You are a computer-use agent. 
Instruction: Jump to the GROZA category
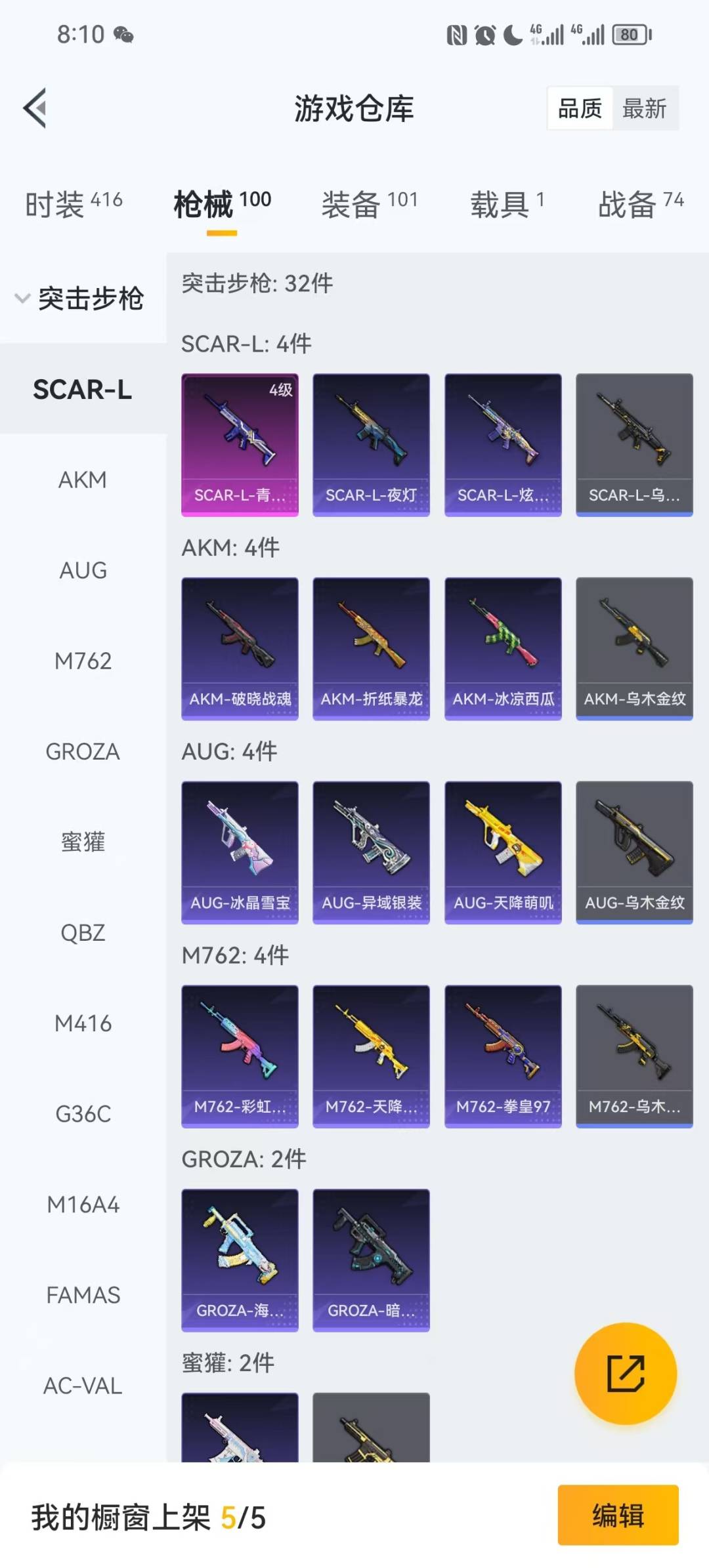pyautogui.click(x=83, y=751)
